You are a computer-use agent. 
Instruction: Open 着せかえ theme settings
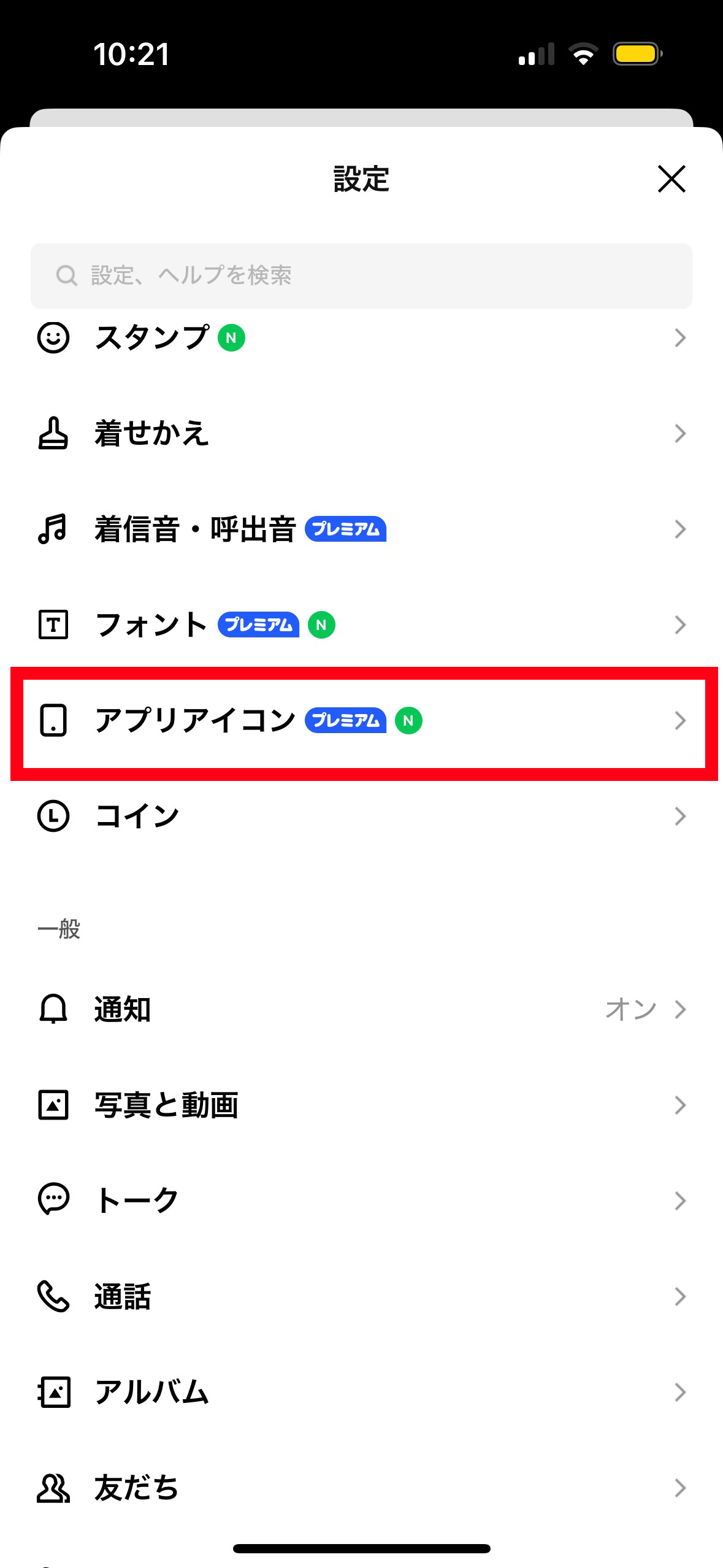[361, 434]
